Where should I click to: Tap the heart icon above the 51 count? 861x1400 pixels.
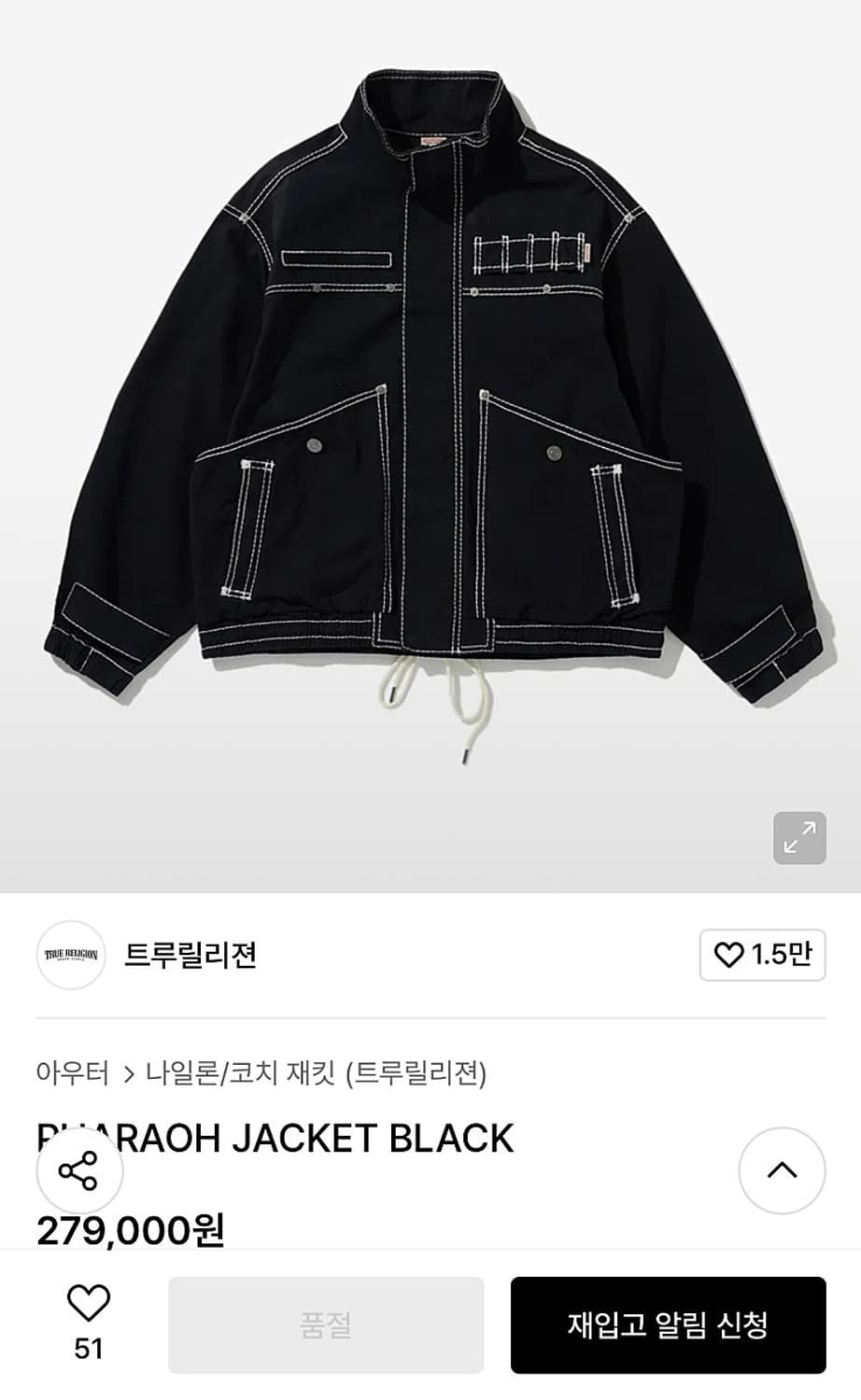click(x=89, y=1303)
